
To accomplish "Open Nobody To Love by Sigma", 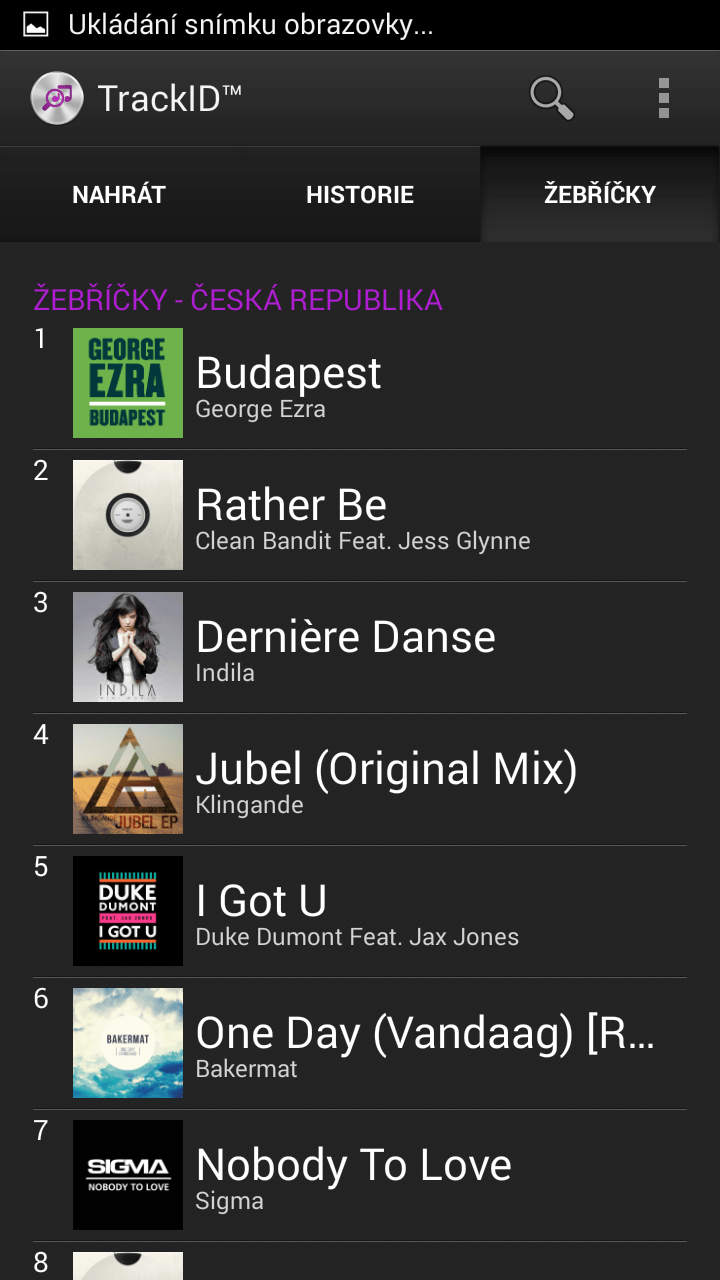I will 360,1175.
